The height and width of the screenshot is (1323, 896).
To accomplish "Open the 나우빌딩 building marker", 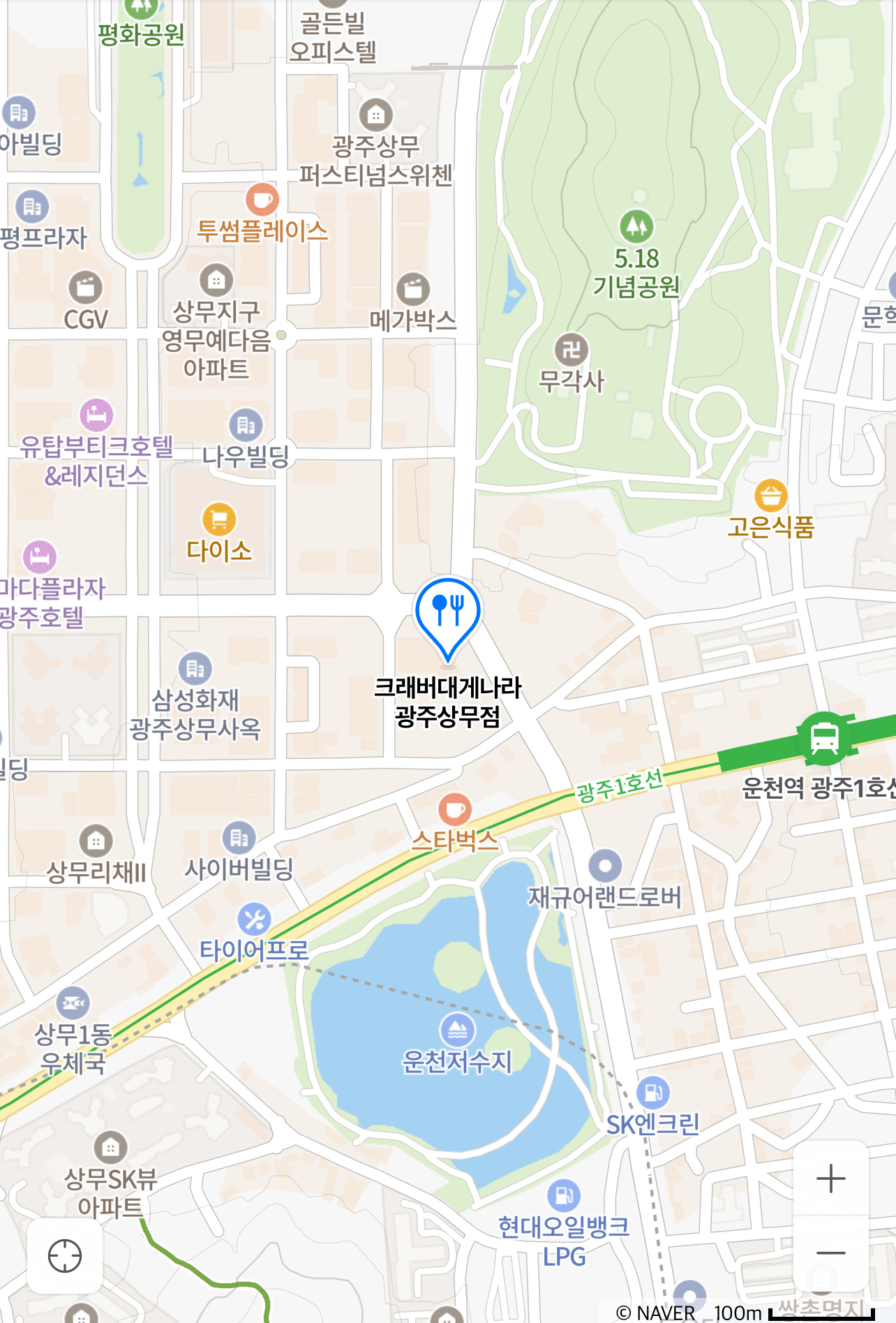I will pos(246,424).
